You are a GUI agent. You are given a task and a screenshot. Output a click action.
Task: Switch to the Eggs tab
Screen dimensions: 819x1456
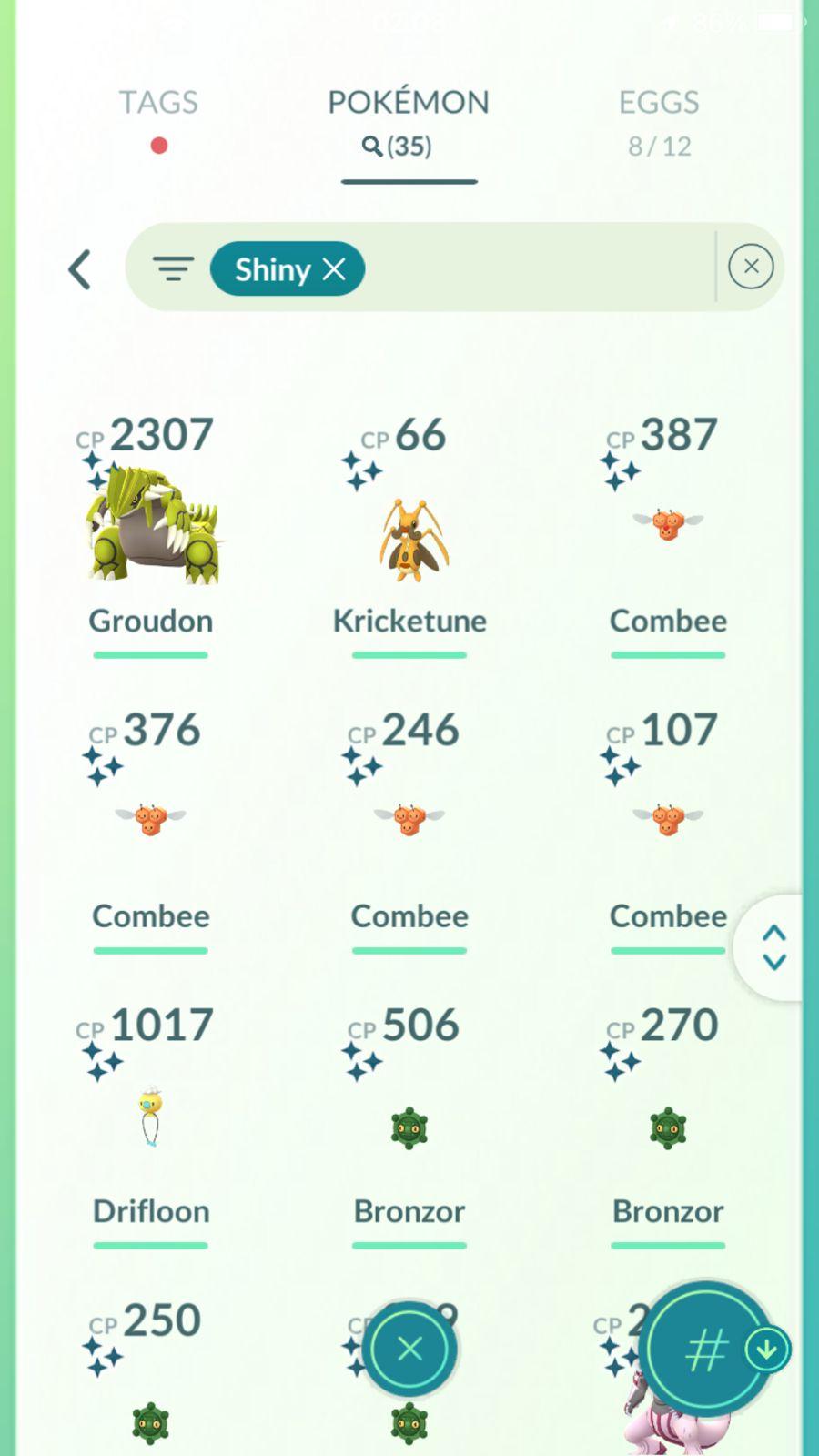[x=659, y=103]
